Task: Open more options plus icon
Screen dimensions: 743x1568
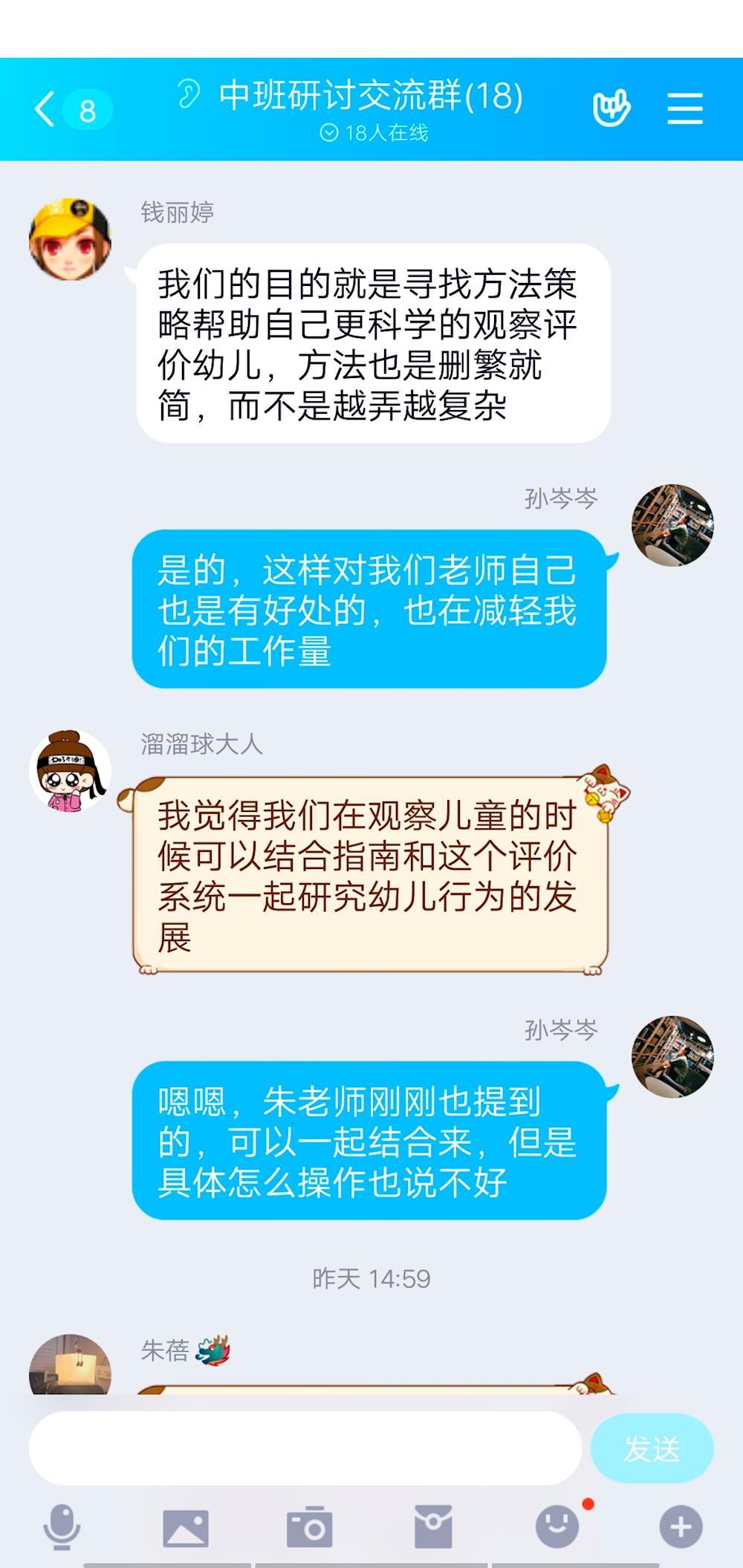Action: pos(681,1527)
